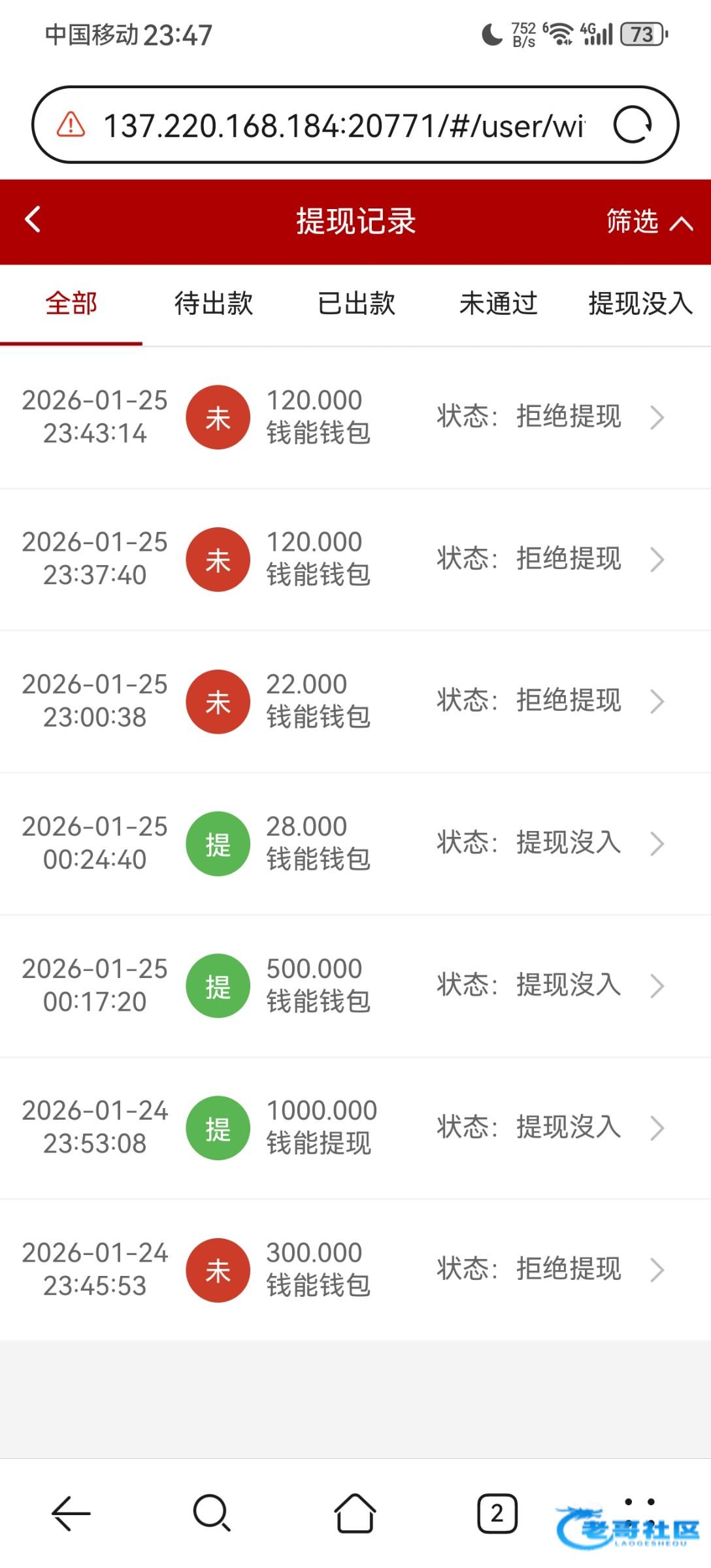Open the 提现没入 tab

[640, 304]
